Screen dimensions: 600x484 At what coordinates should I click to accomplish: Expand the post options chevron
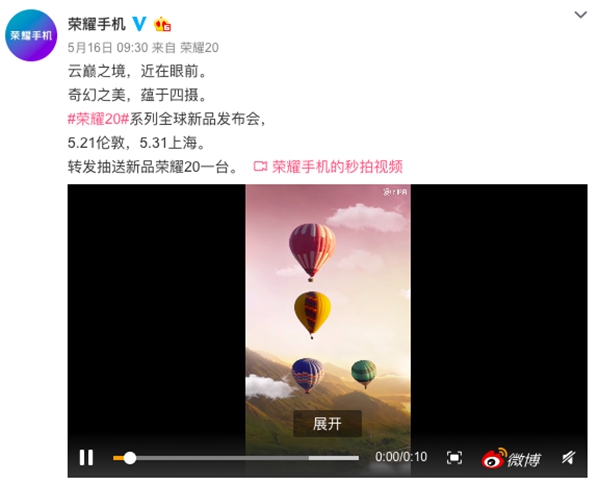point(581,14)
